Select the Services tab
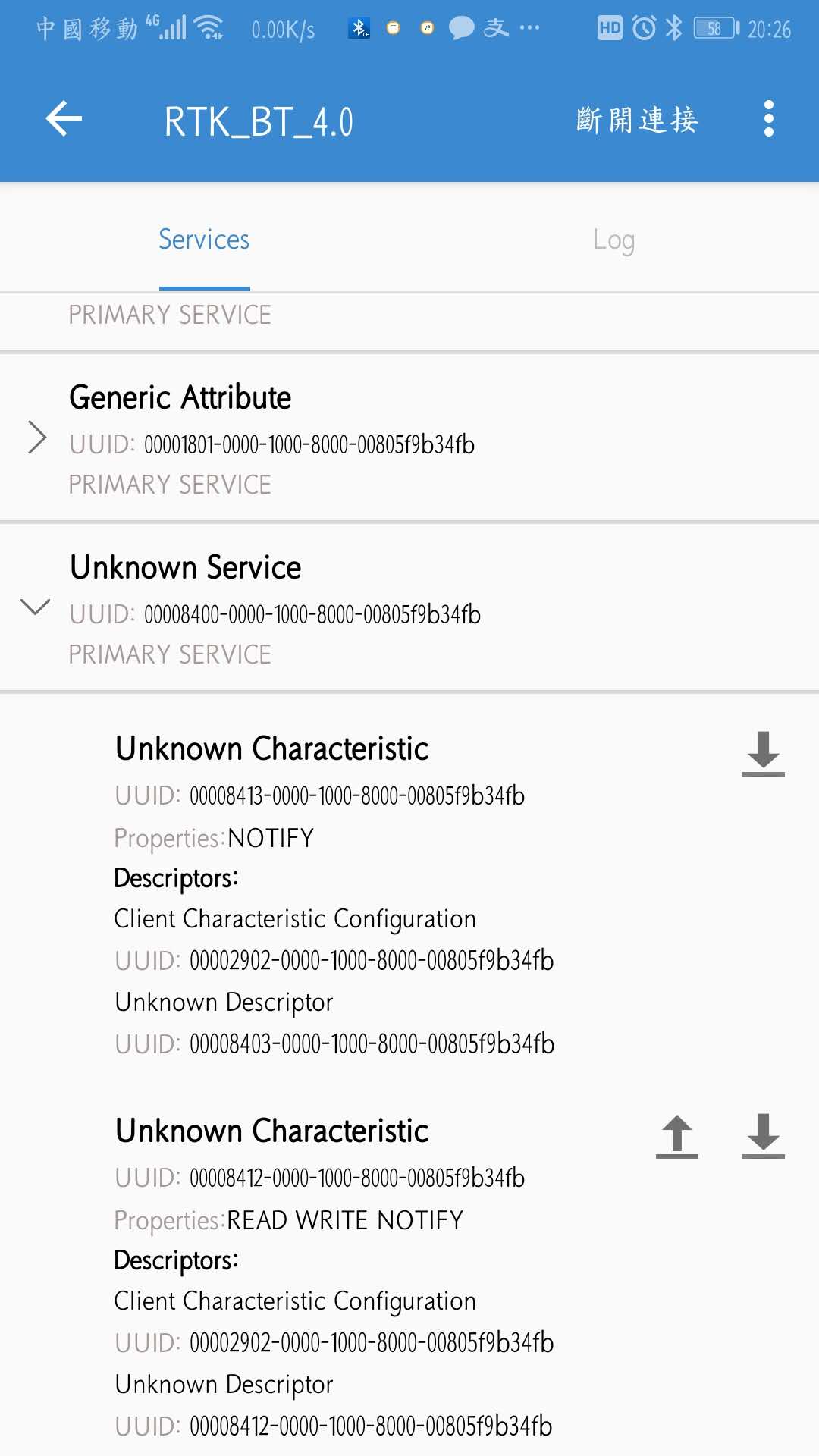This screenshot has width=819, height=1456. pyautogui.click(x=204, y=240)
